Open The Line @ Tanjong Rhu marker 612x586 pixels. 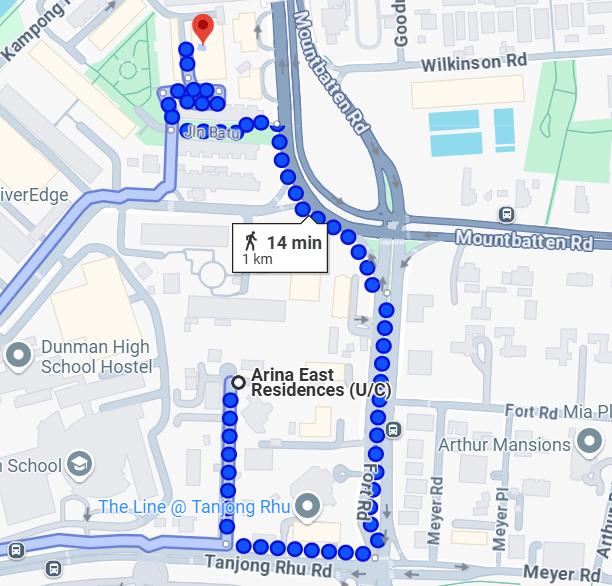click(306, 506)
